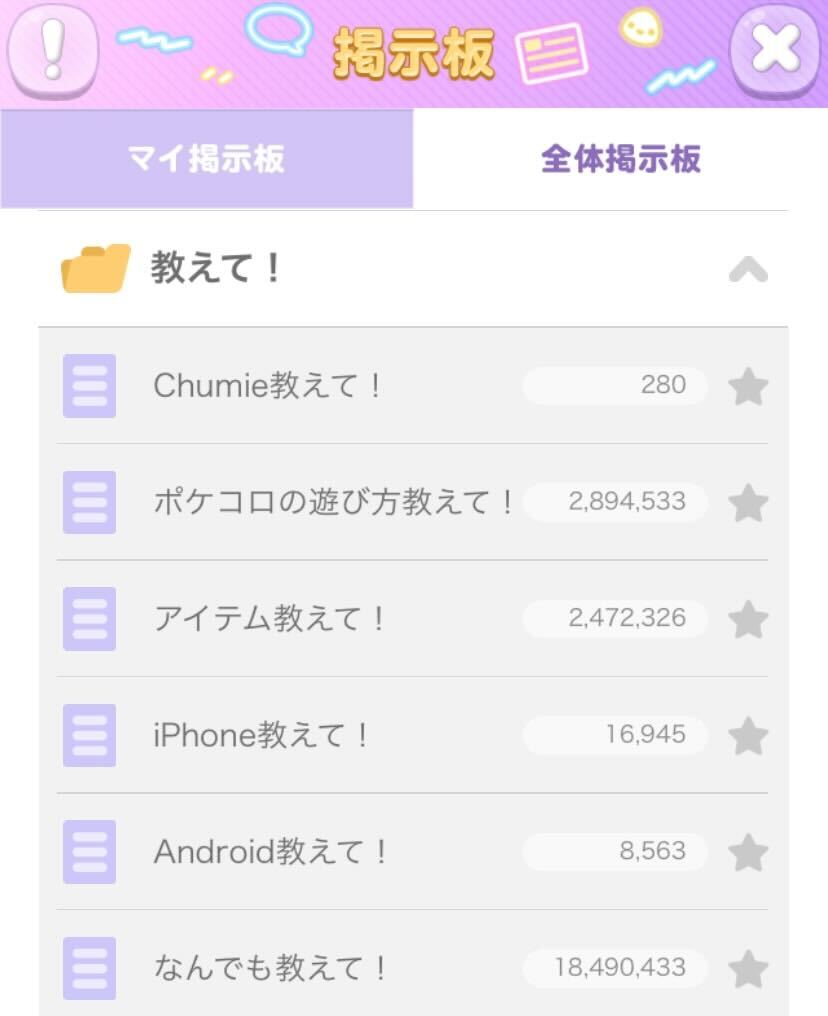This screenshot has height=1016, width=828.
Task: Open the Android教えて！ board
Action: click(271, 852)
